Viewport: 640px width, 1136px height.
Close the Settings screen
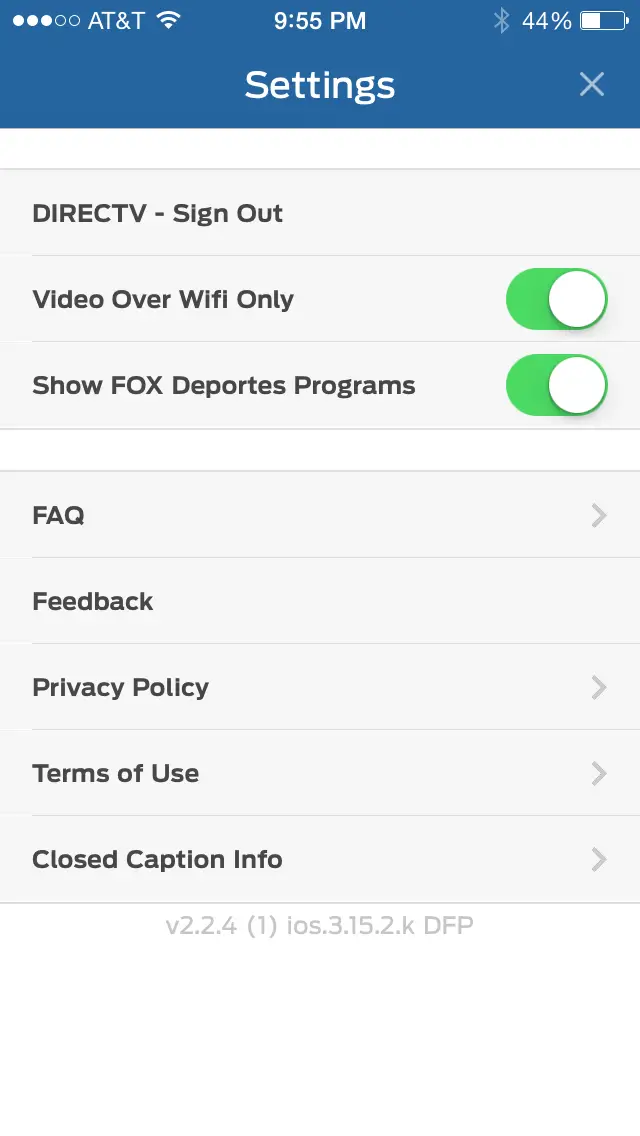[x=591, y=85]
